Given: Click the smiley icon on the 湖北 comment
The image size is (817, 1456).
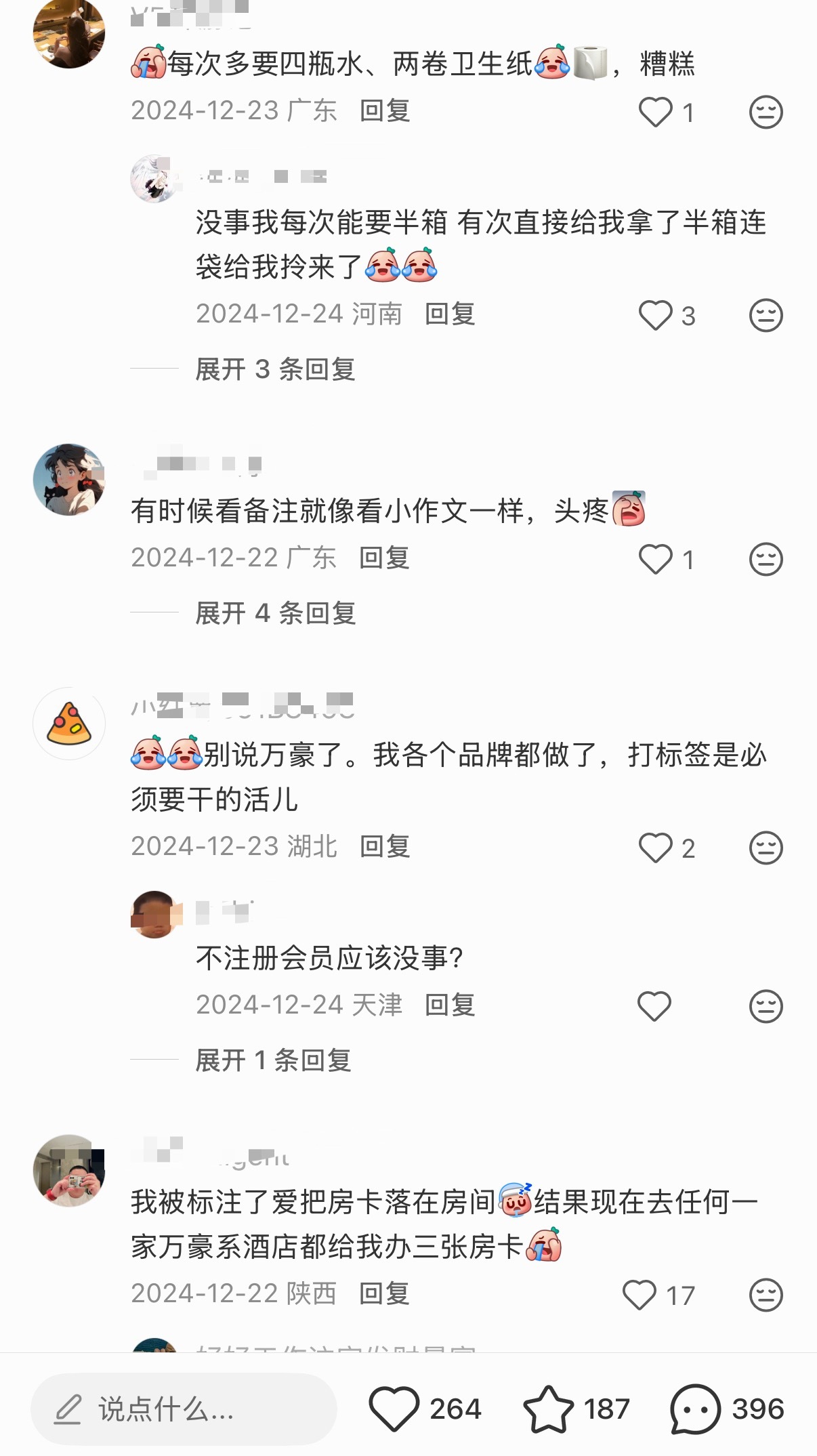Looking at the screenshot, I should pyautogui.click(x=766, y=847).
